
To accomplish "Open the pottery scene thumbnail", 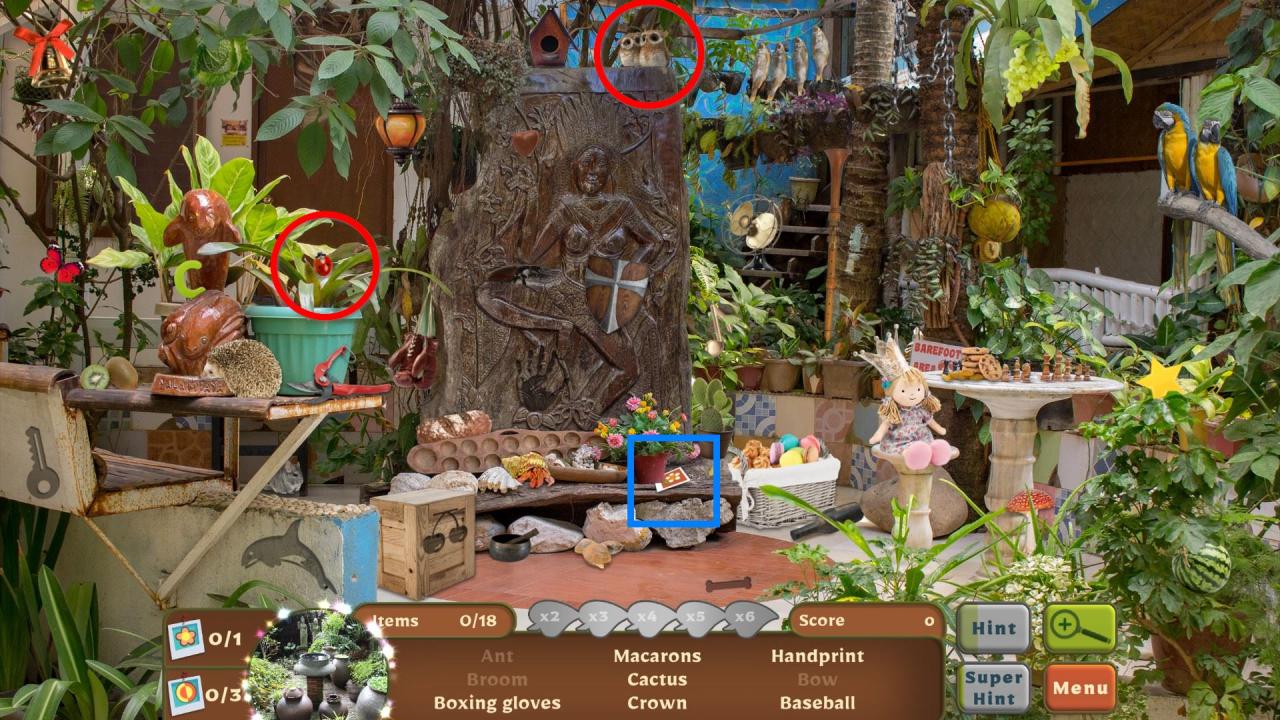I will 318,665.
